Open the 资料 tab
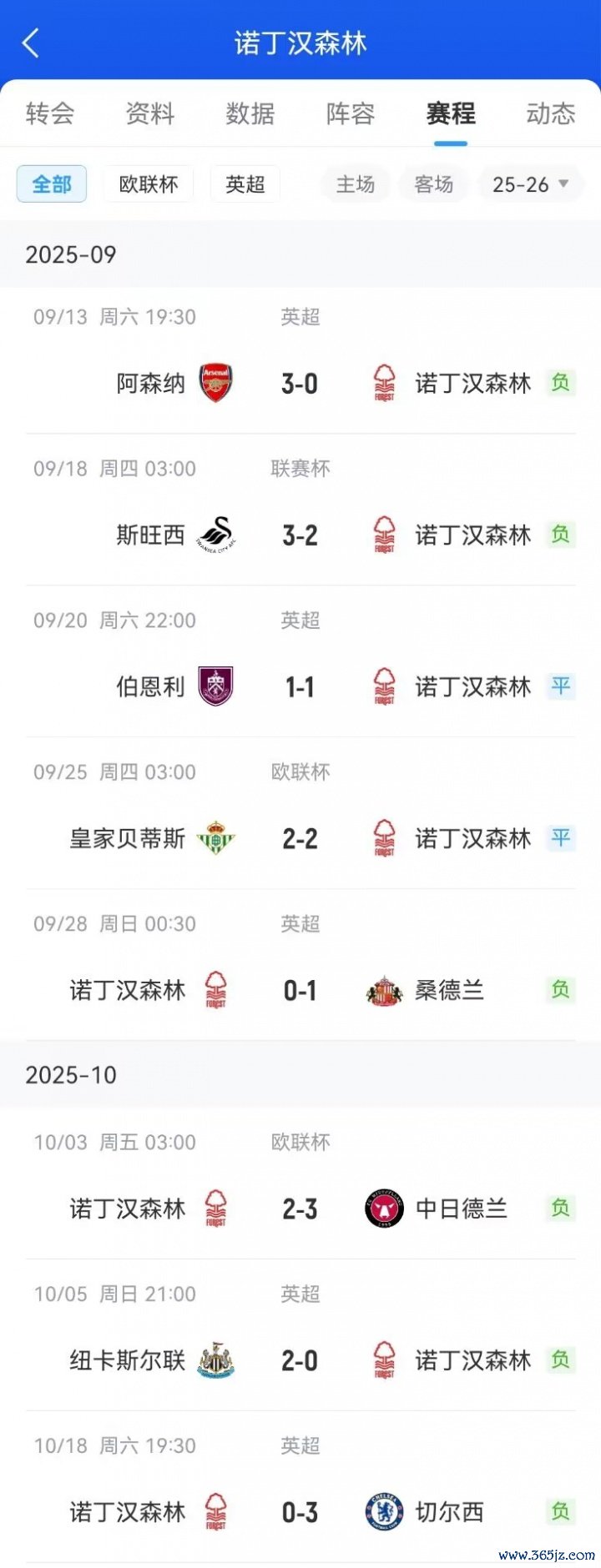The image size is (601, 1568). (150, 113)
